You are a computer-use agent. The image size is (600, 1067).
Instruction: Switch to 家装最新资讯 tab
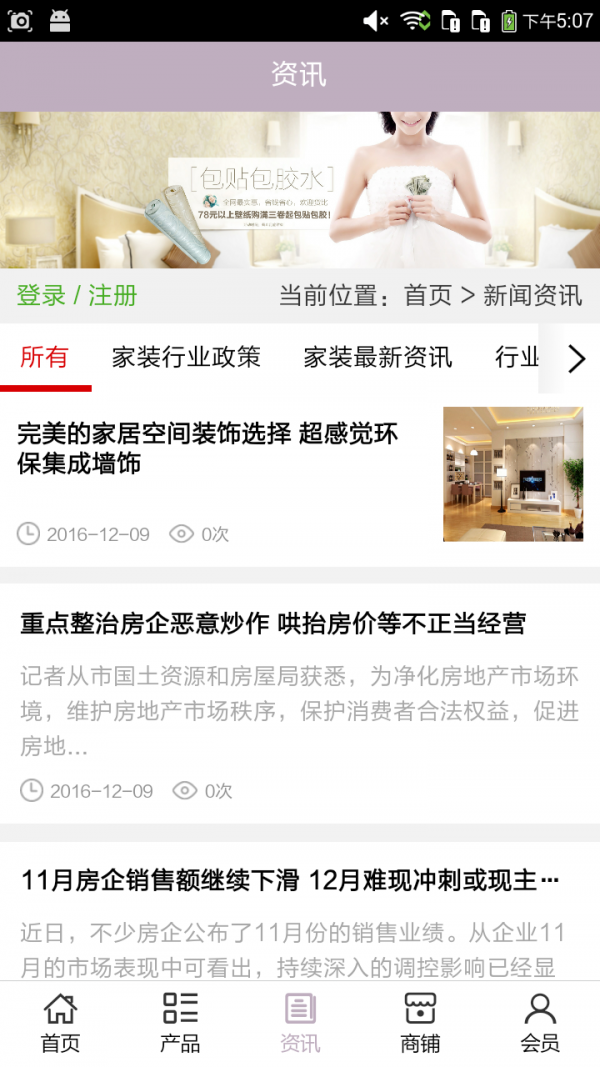coord(378,358)
